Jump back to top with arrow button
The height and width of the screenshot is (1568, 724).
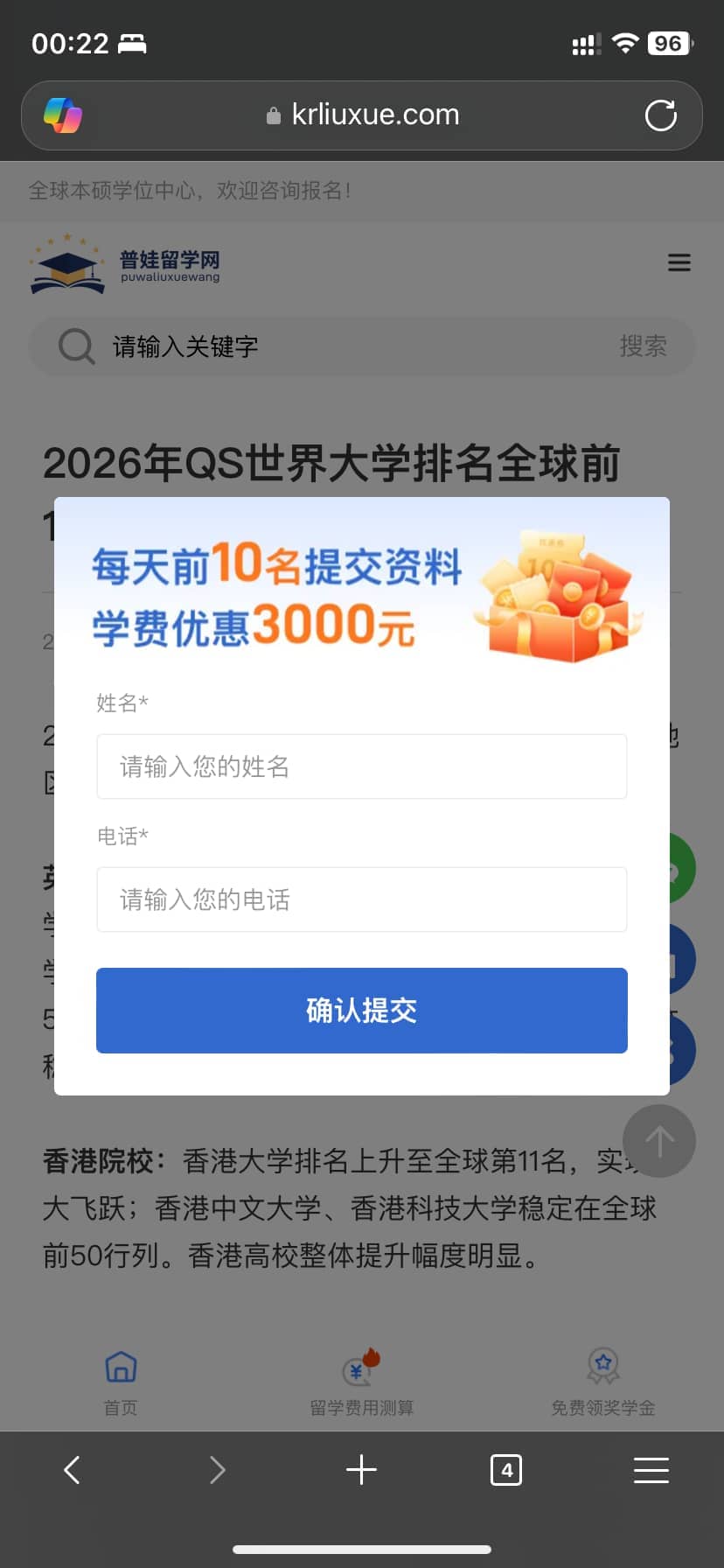pyautogui.click(x=659, y=1141)
